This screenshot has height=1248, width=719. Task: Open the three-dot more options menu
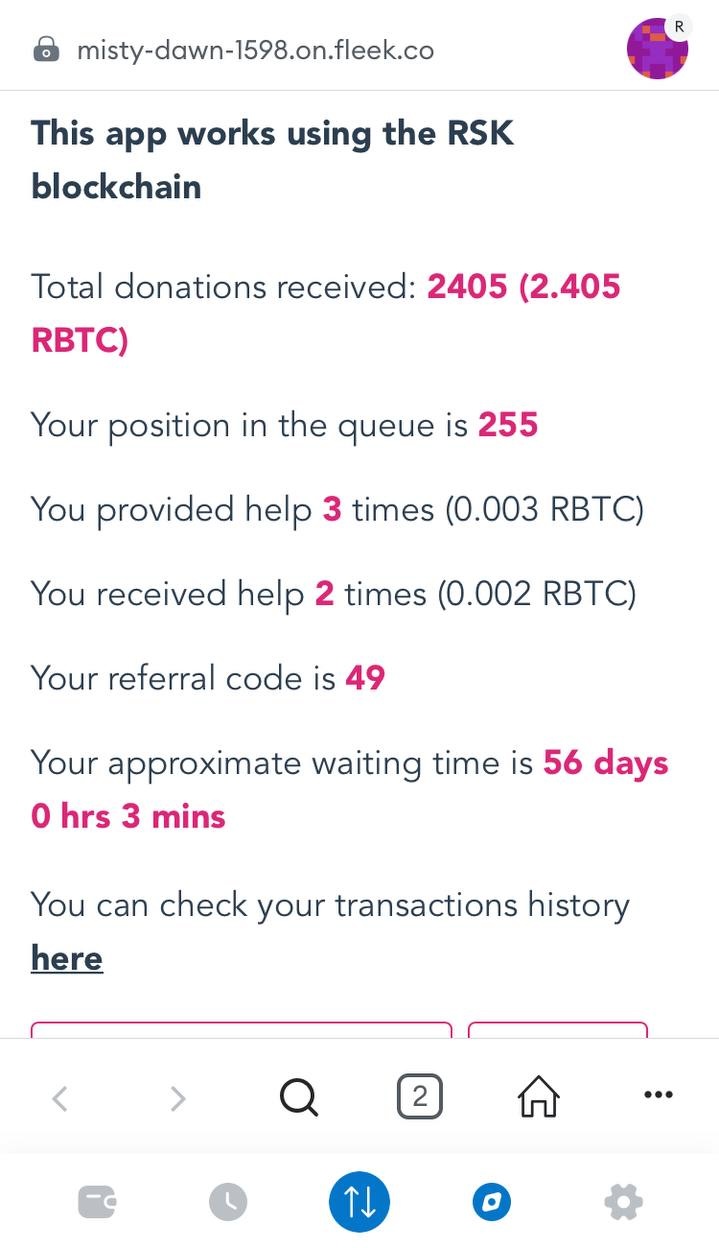pos(659,1095)
